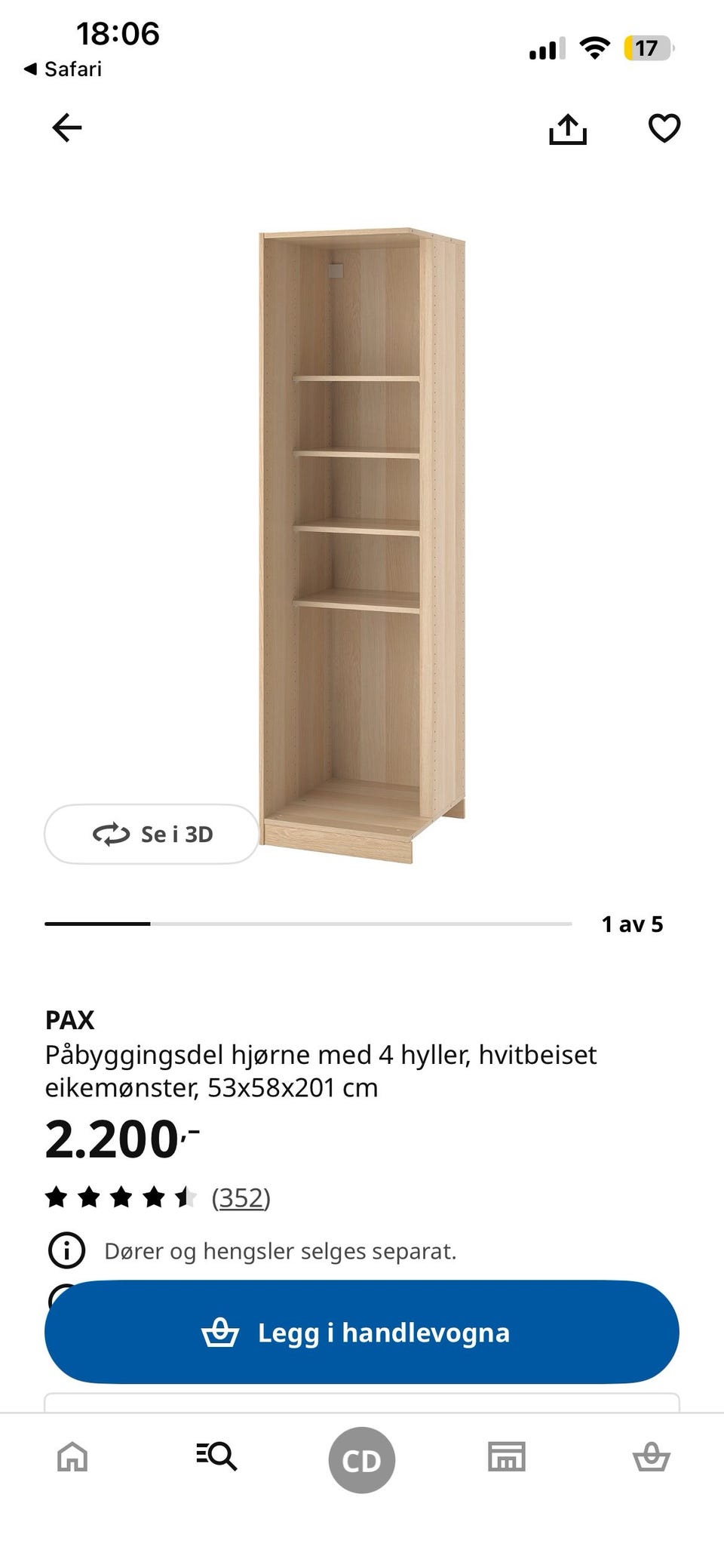The height and width of the screenshot is (1568, 724).
Task: Select the PAX product title
Action: [x=69, y=1020]
